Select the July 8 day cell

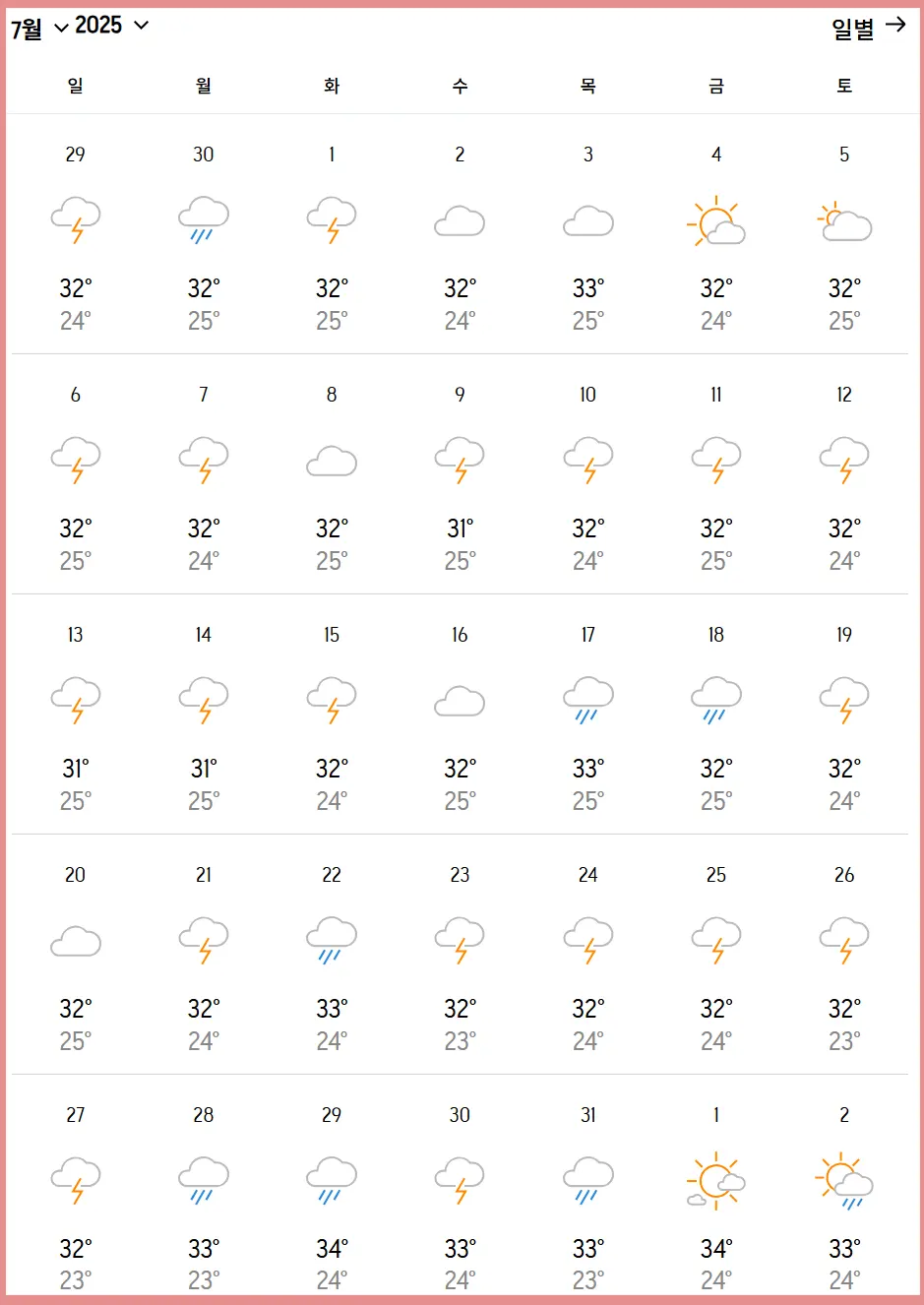pos(332,474)
